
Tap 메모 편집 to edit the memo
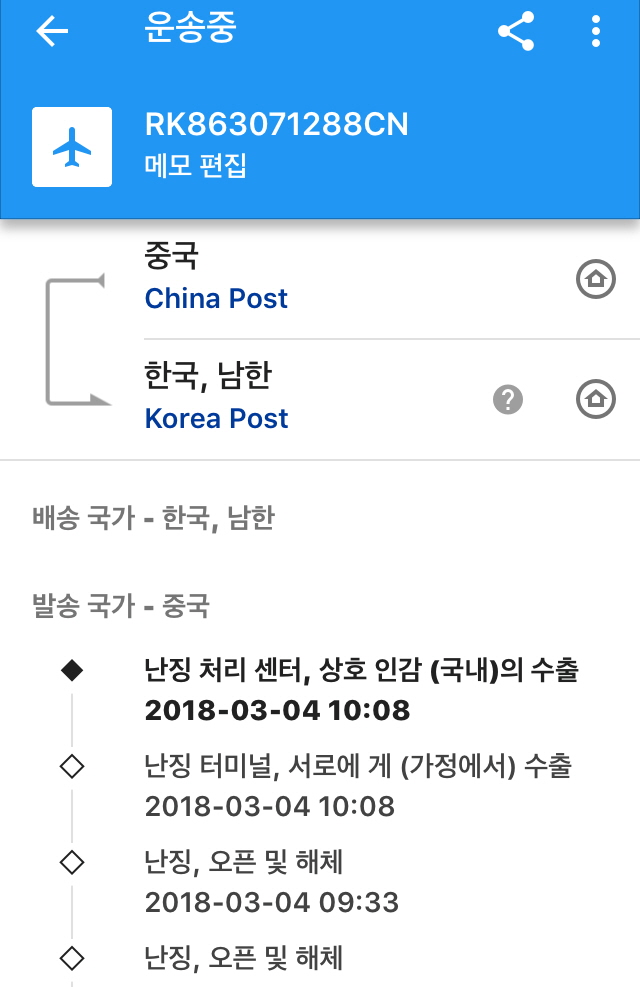[194, 165]
